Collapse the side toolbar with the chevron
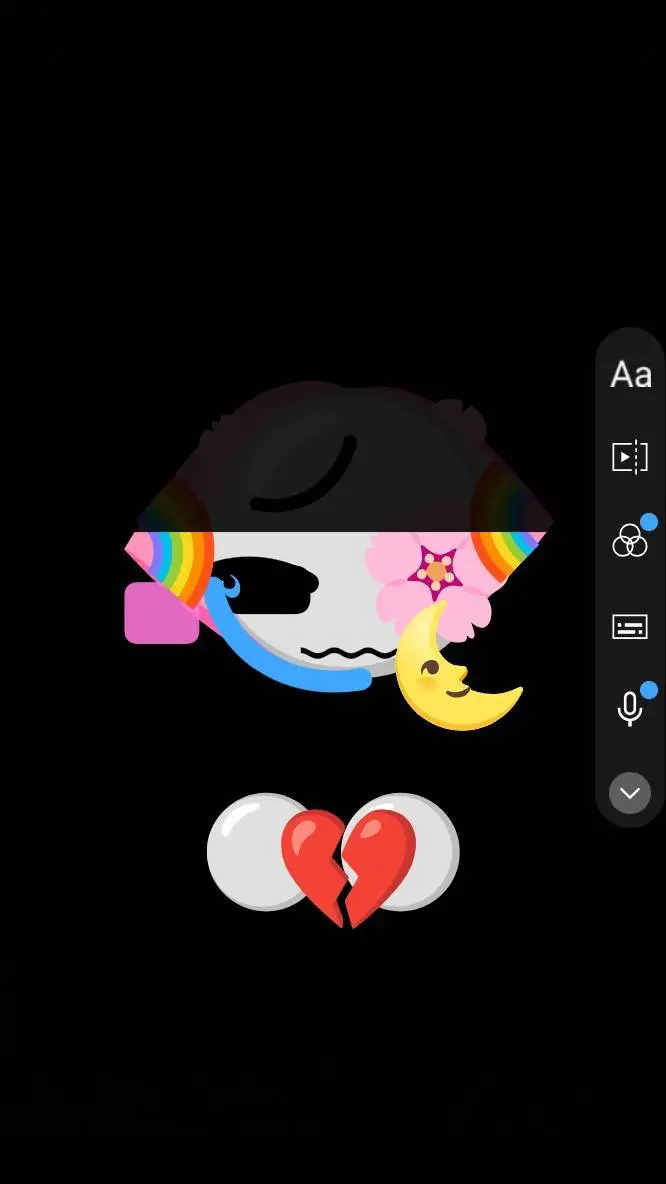The width and height of the screenshot is (666, 1184). [630, 793]
